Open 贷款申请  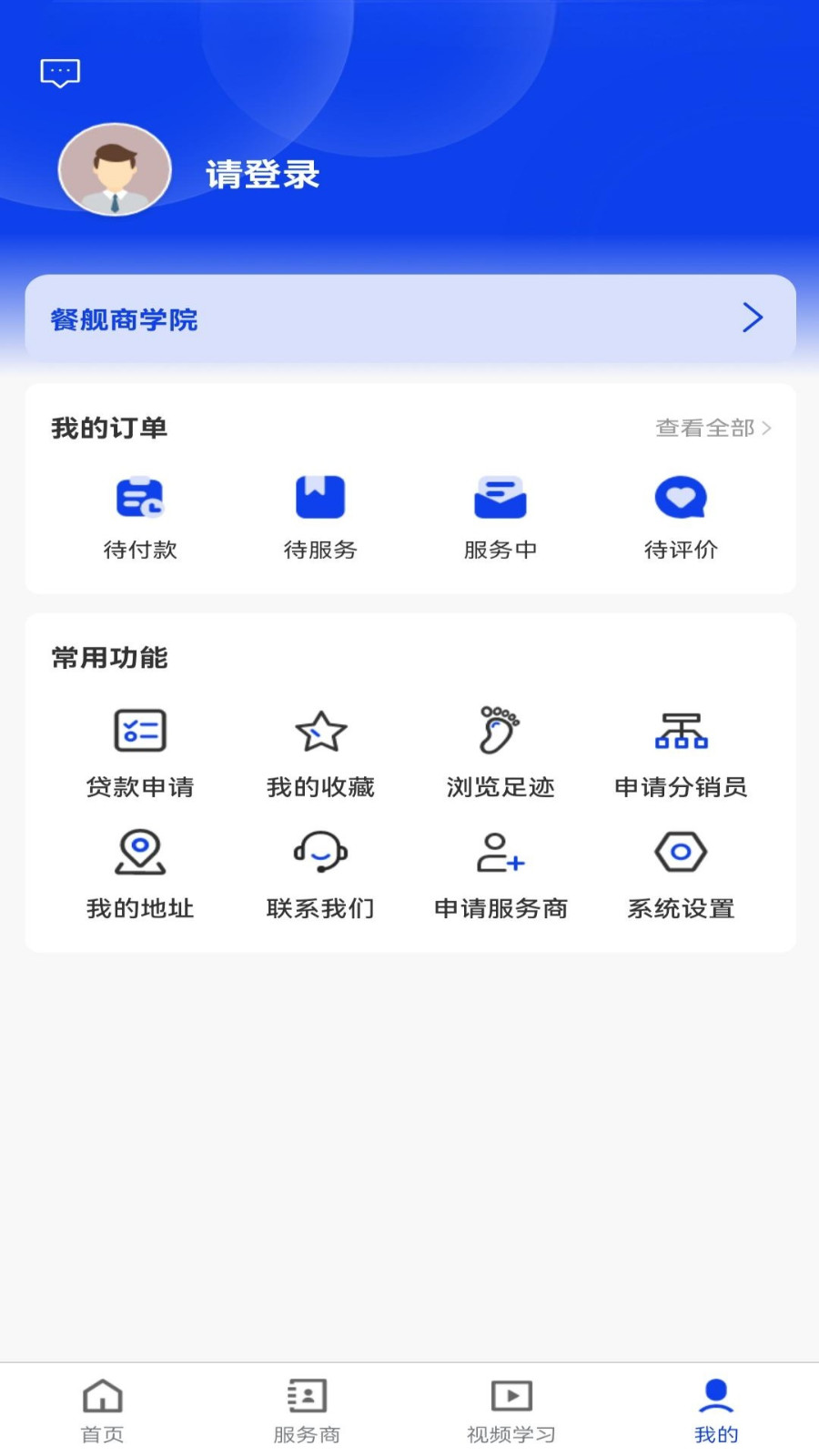140,753
